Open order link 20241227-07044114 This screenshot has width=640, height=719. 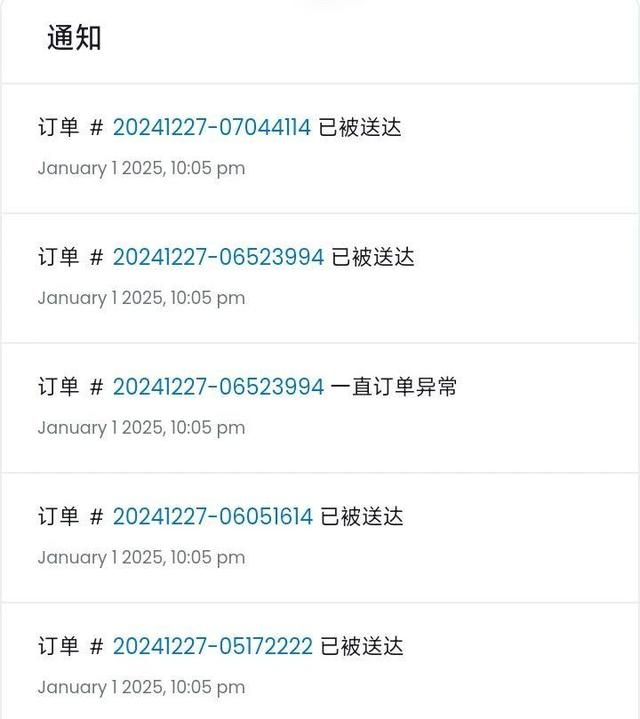211,128
